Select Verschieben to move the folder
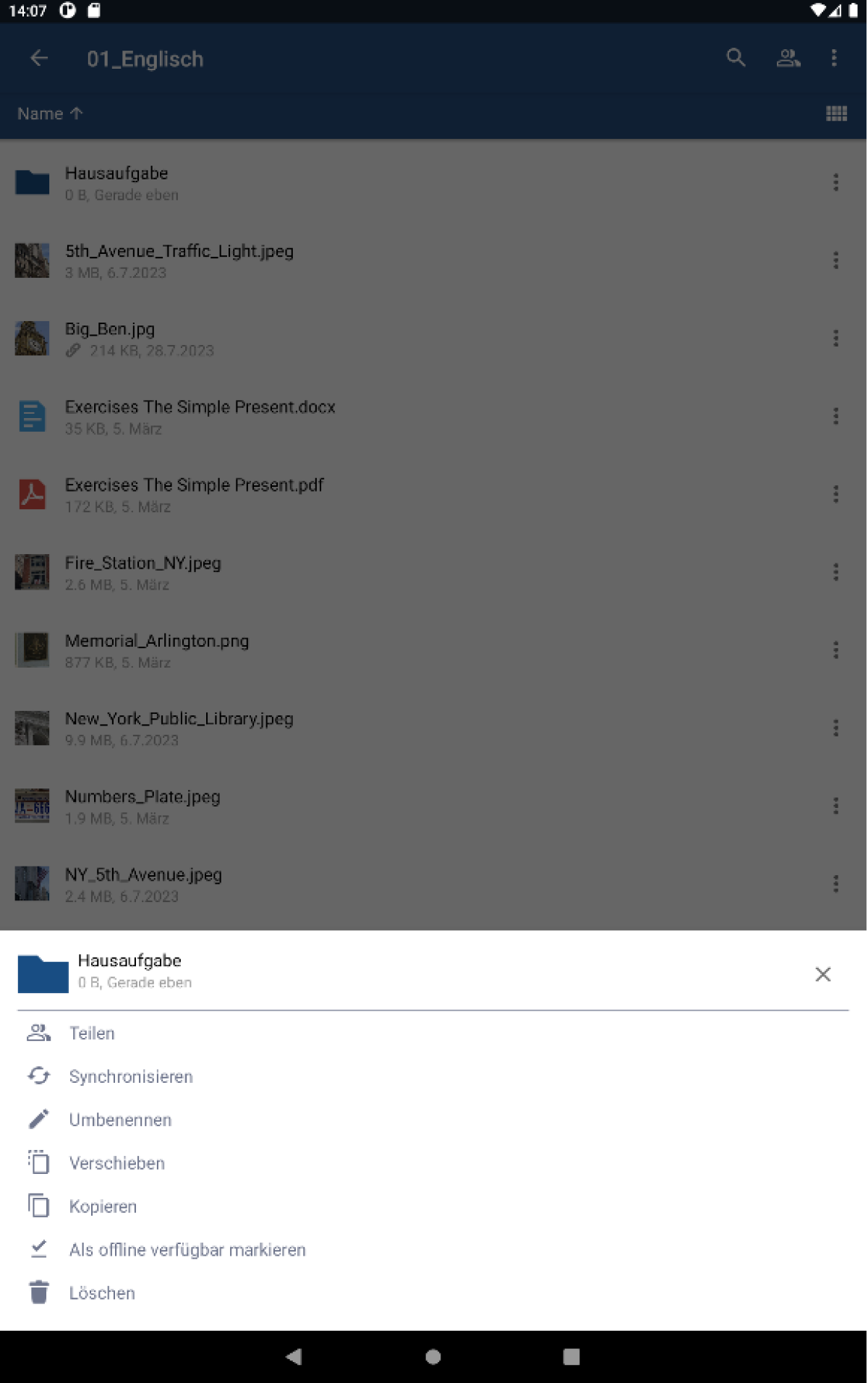 pos(116,1163)
